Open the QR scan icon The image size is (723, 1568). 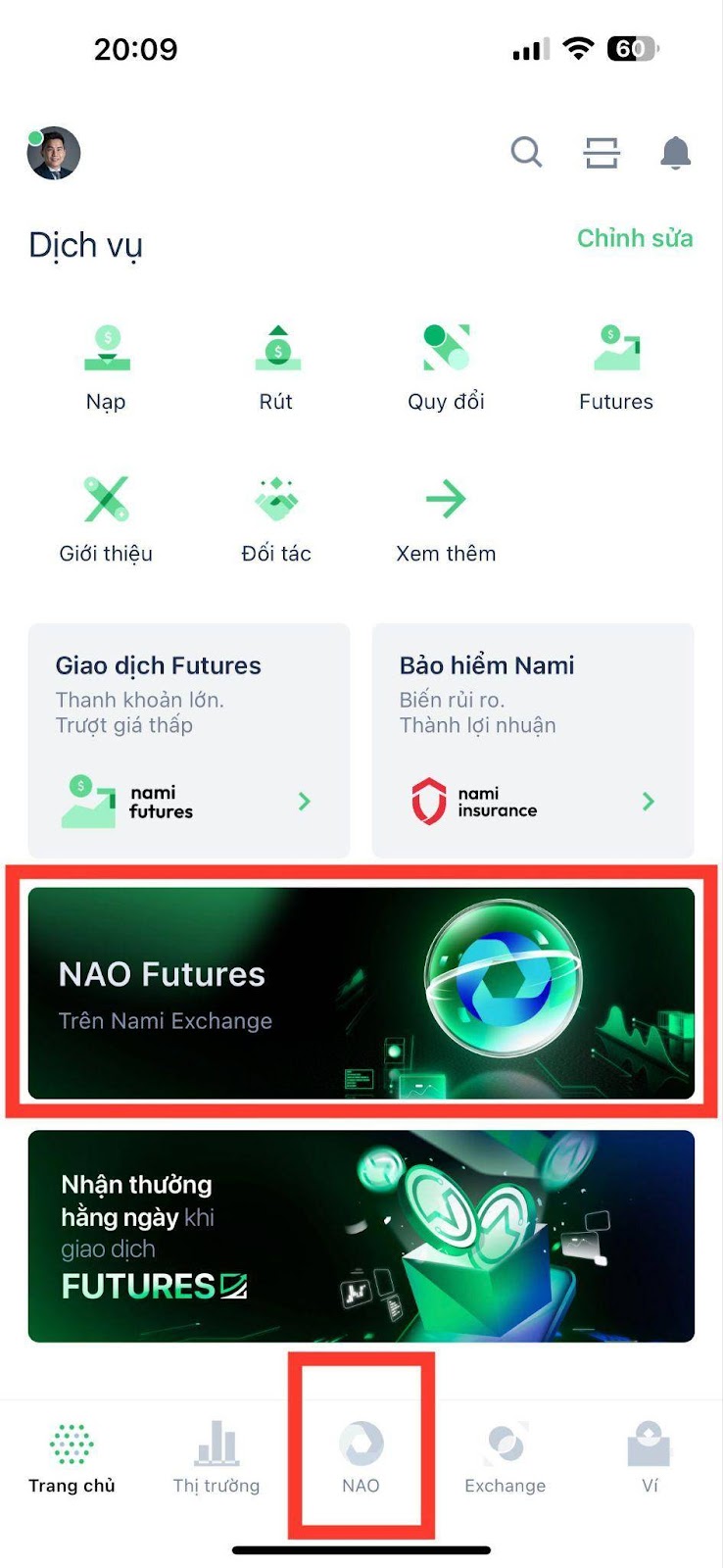pyautogui.click(x=602, y=153)
